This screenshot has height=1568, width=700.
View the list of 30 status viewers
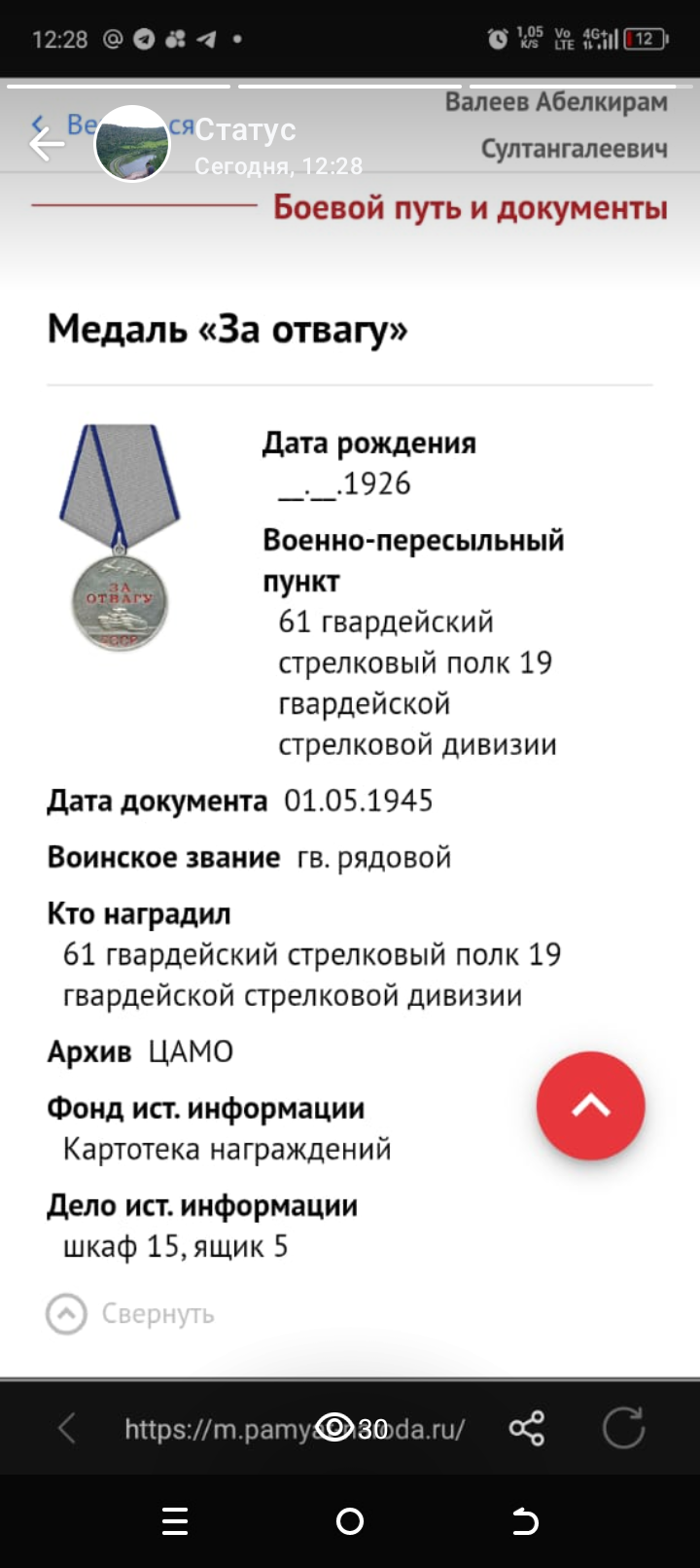pyautogui.click(x=352, y=1428)
